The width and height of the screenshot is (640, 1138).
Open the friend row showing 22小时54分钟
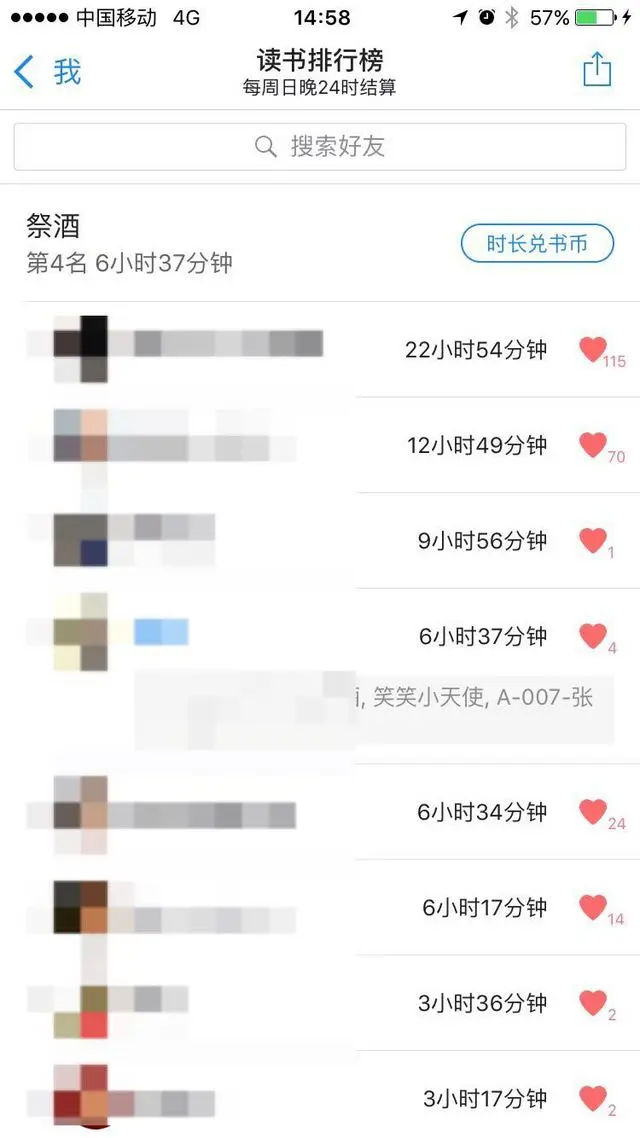320,350
